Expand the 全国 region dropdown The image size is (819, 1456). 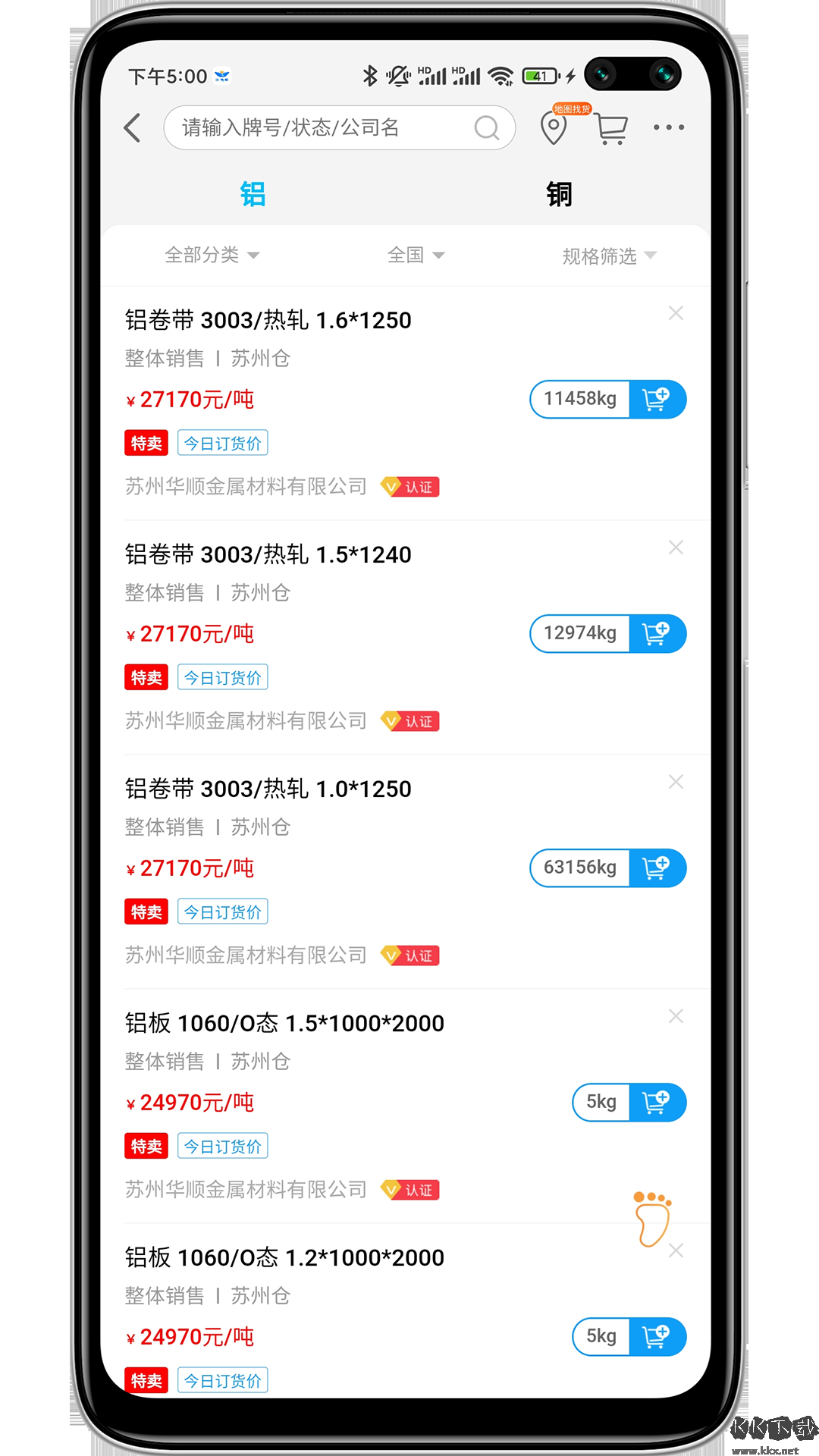click(x=416, y=255)
